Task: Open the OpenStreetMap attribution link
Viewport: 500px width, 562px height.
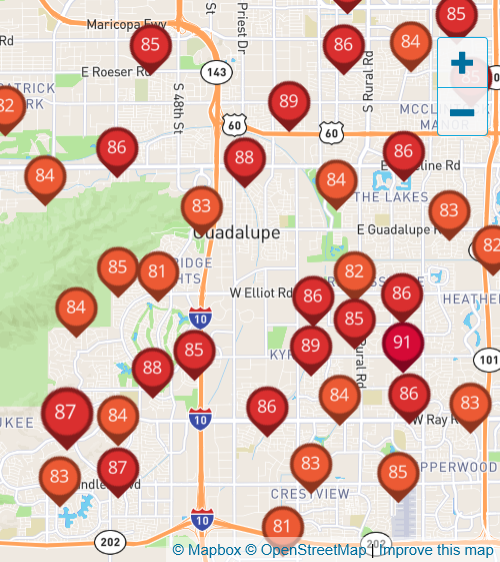Action: coord(306,550)
